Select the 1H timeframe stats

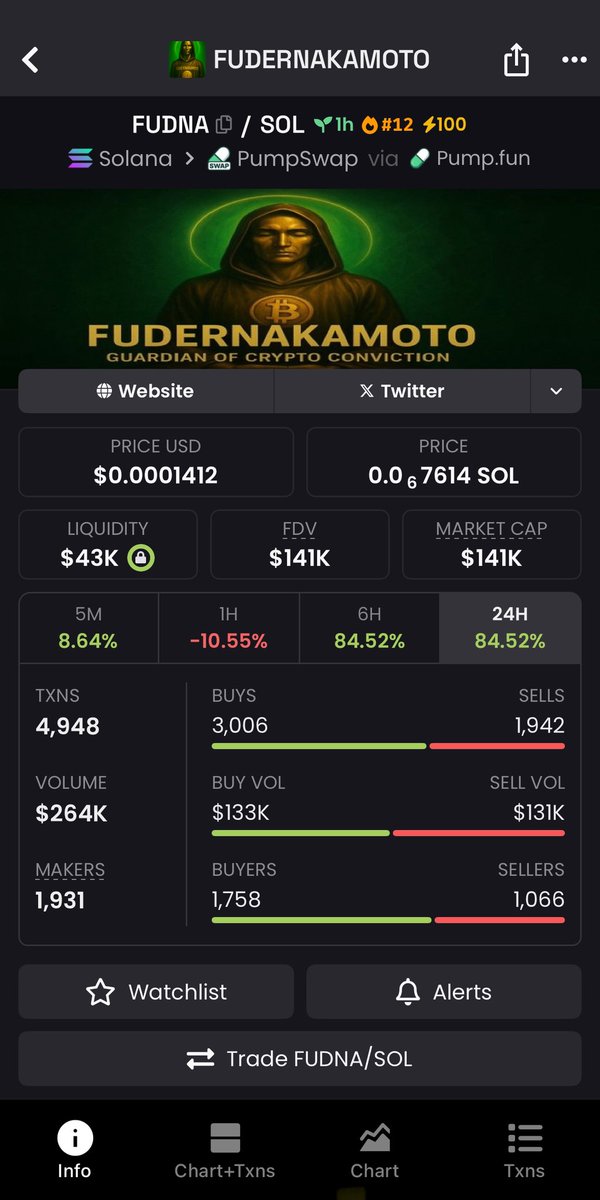228,628
